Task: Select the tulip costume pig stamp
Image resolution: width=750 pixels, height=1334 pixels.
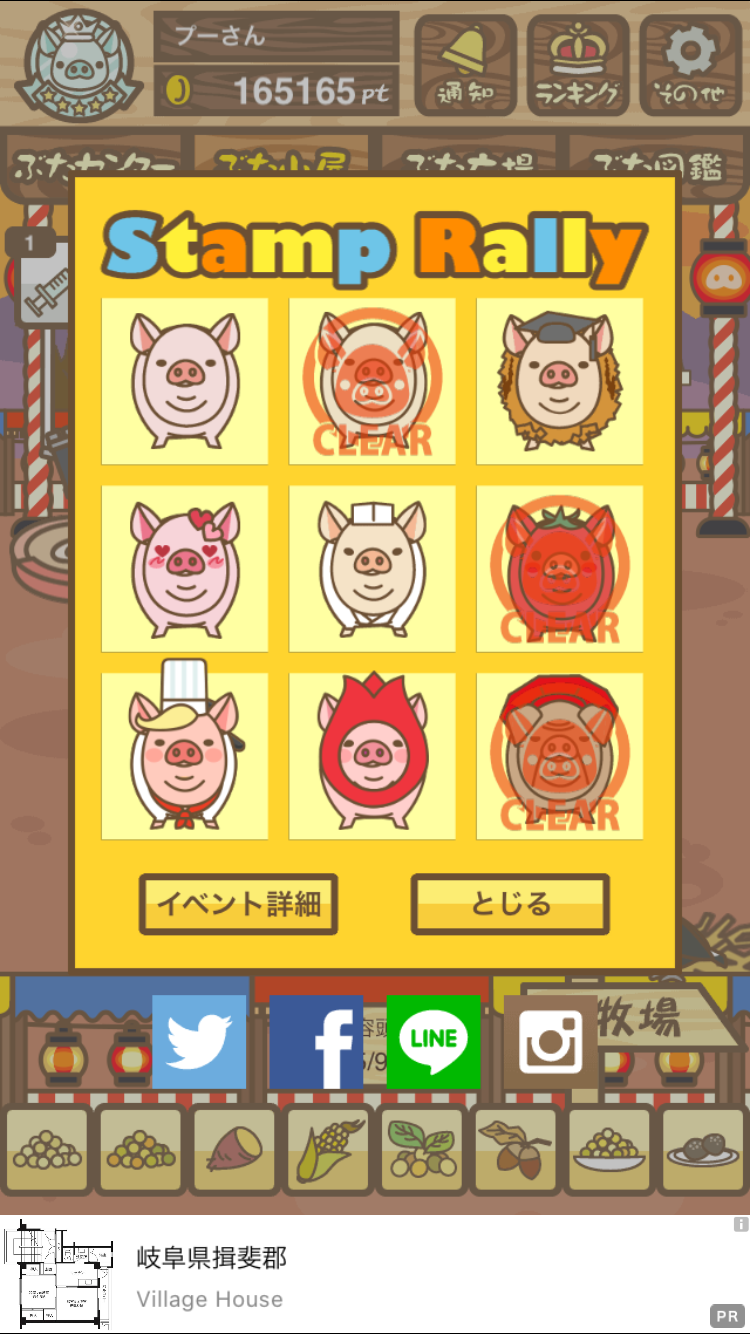Action: tap(372, 756)
